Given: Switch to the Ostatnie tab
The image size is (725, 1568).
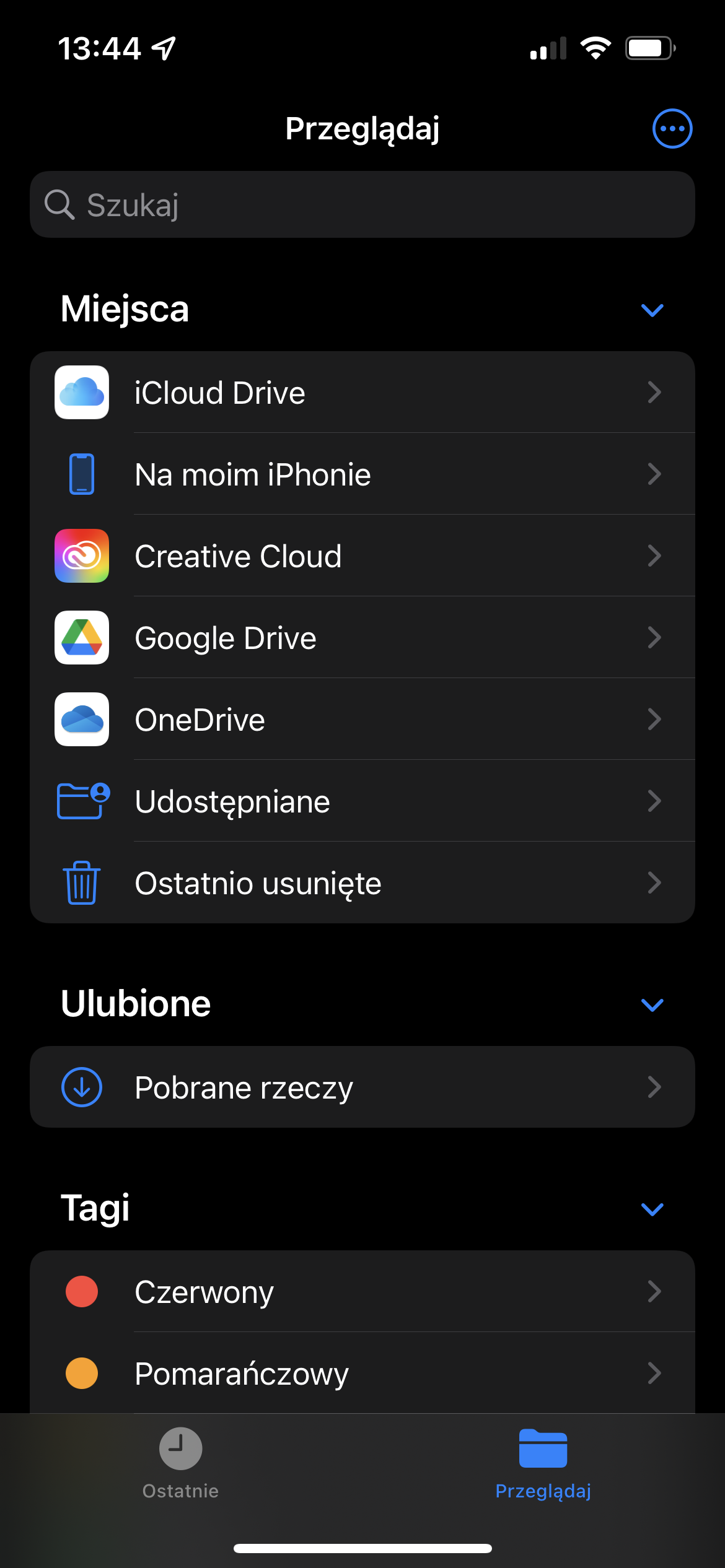Looking at the screenshot, I should [180, 1463].
